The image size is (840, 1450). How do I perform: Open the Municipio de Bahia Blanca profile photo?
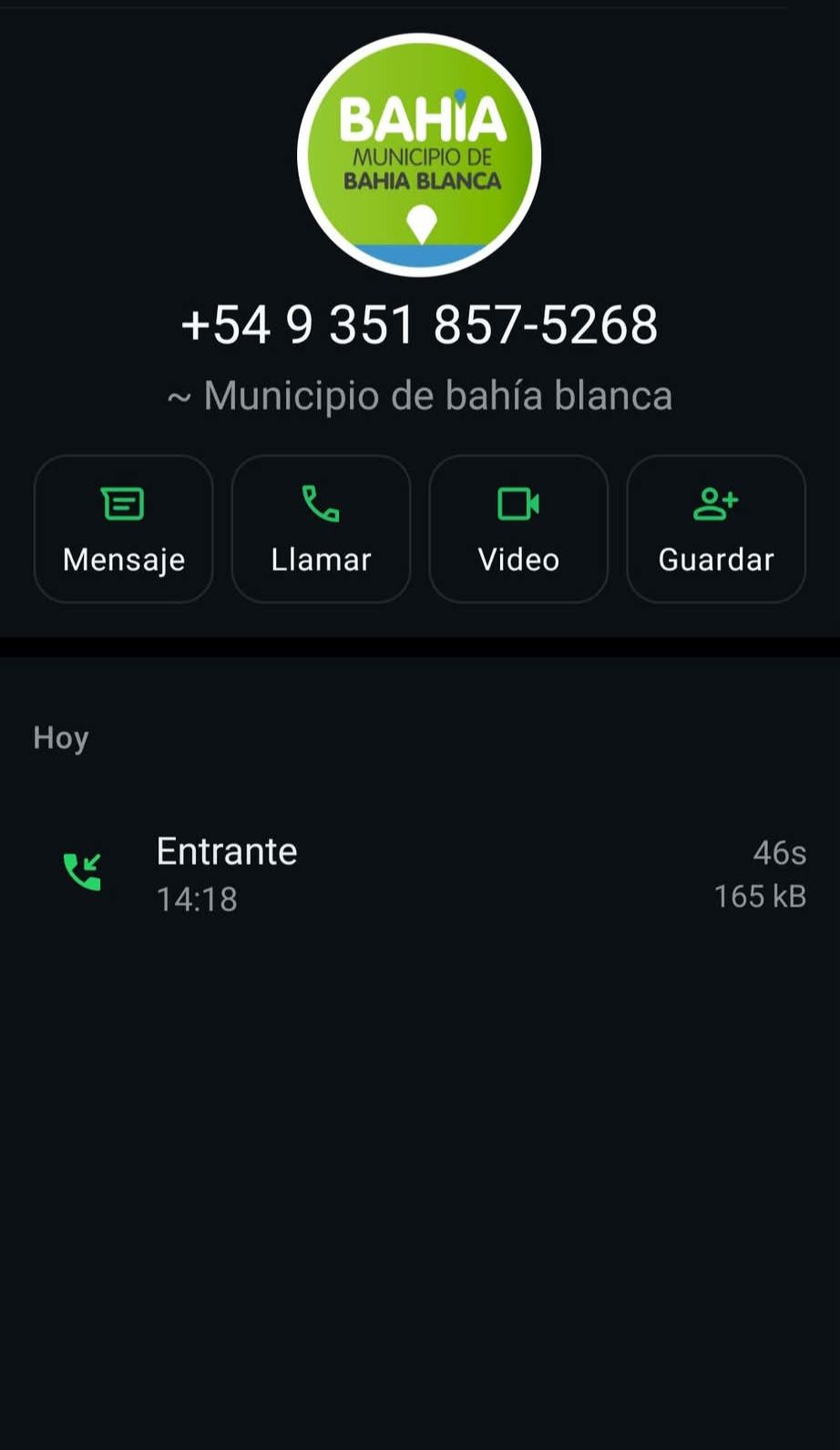coord(419,155)
